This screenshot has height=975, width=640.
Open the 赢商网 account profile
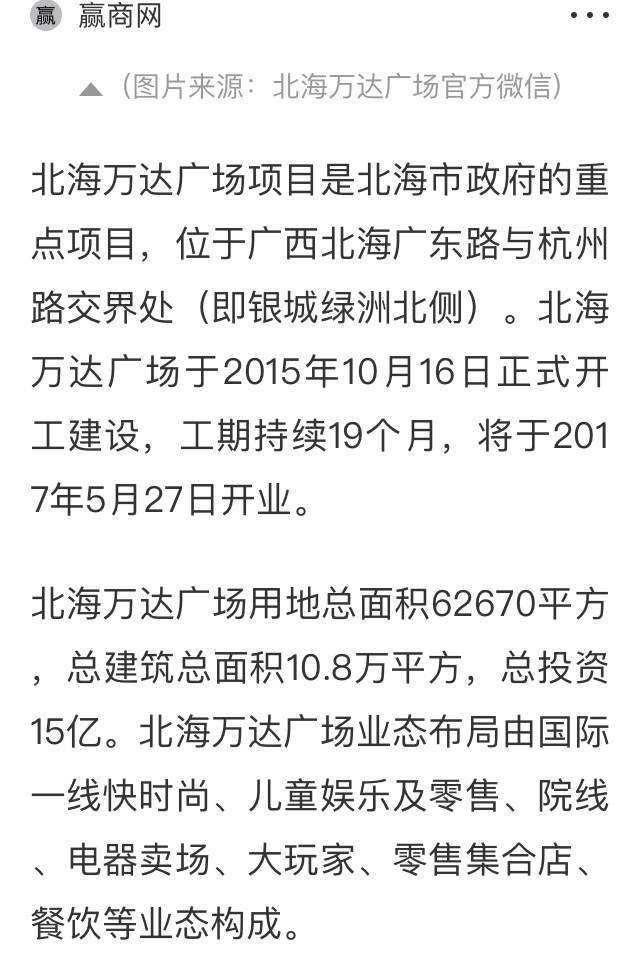tap(118, 15)
